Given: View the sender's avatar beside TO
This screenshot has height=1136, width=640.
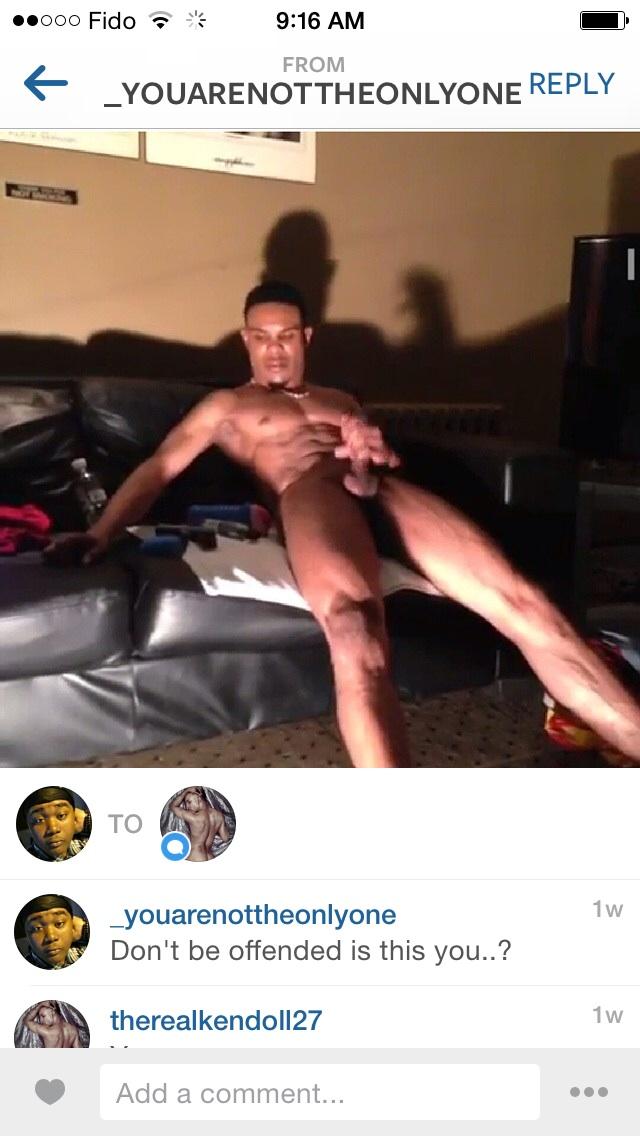Looking at the screenshot, I should tap(54, 824).
